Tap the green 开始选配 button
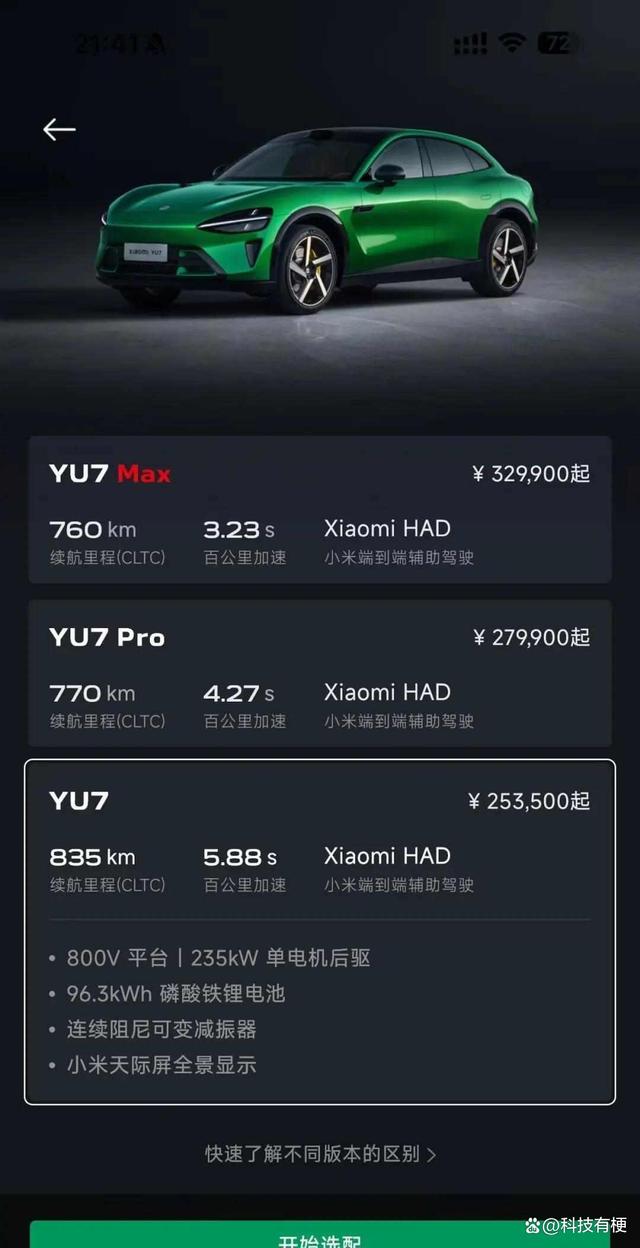This screenshot has width=640, height=1248. coord(319,1236)
